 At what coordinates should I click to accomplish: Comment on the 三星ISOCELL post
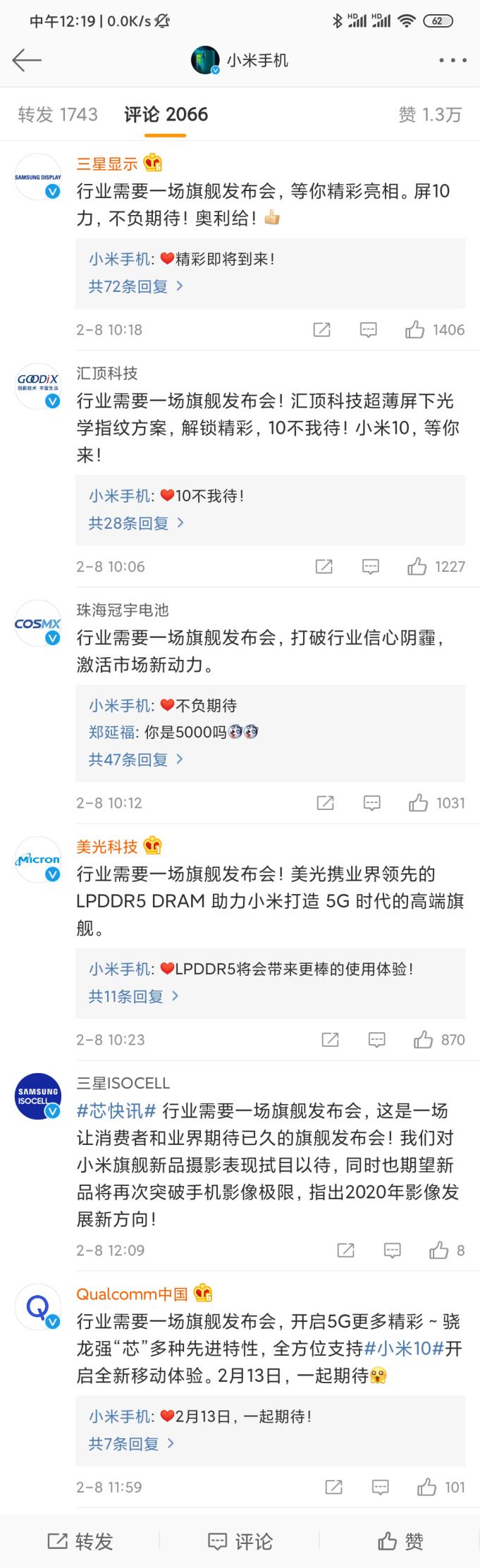tap(392, 1250)
